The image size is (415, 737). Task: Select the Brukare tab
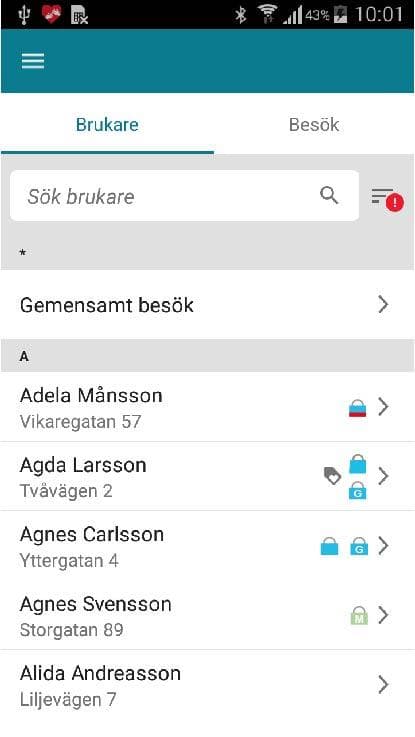click(107, 125)
